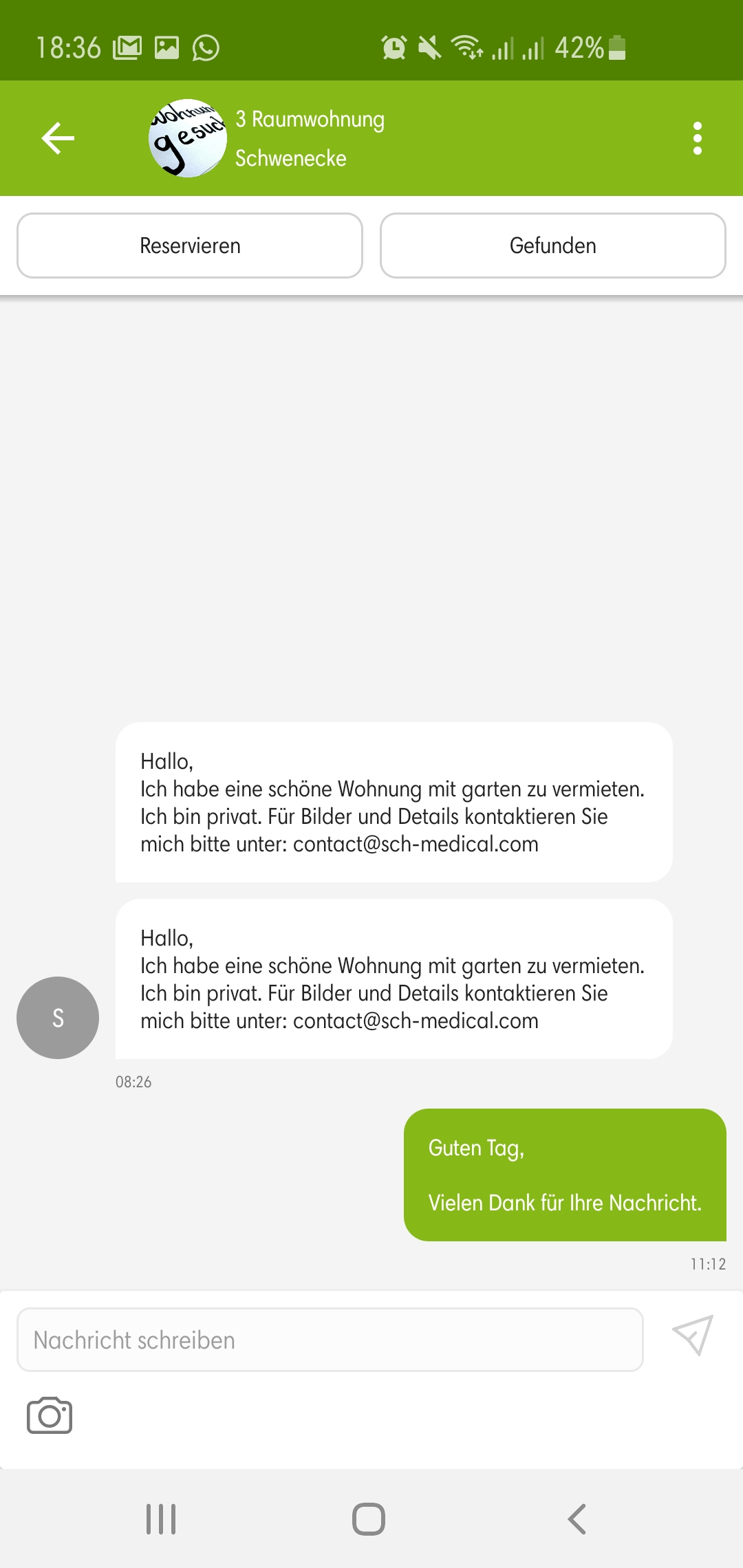Send the message with the paper plane
The width and height of the screenshot is (743, 1568).
click(692, 1335)
